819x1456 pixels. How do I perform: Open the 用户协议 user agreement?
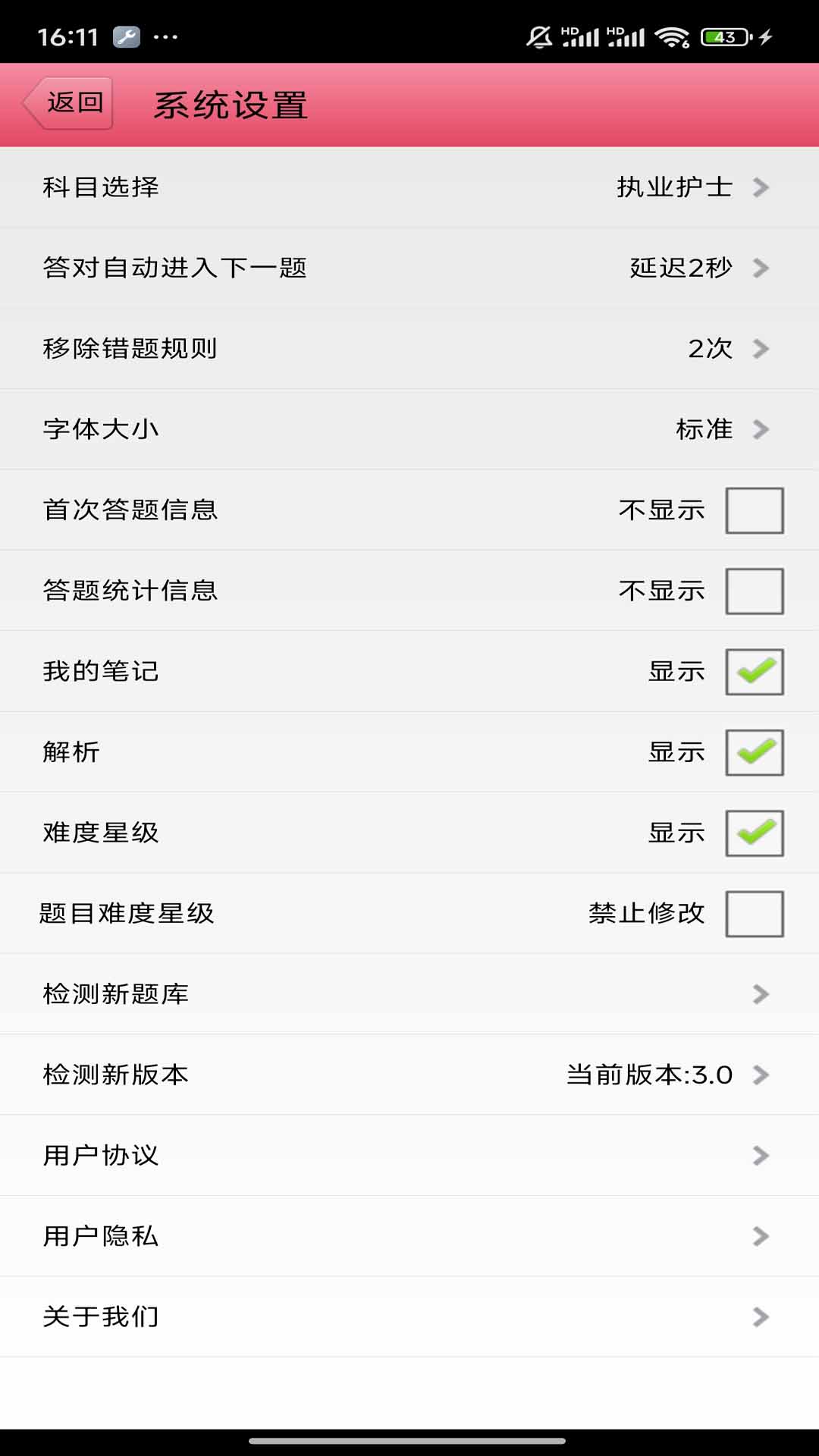tap(409, 1155)
